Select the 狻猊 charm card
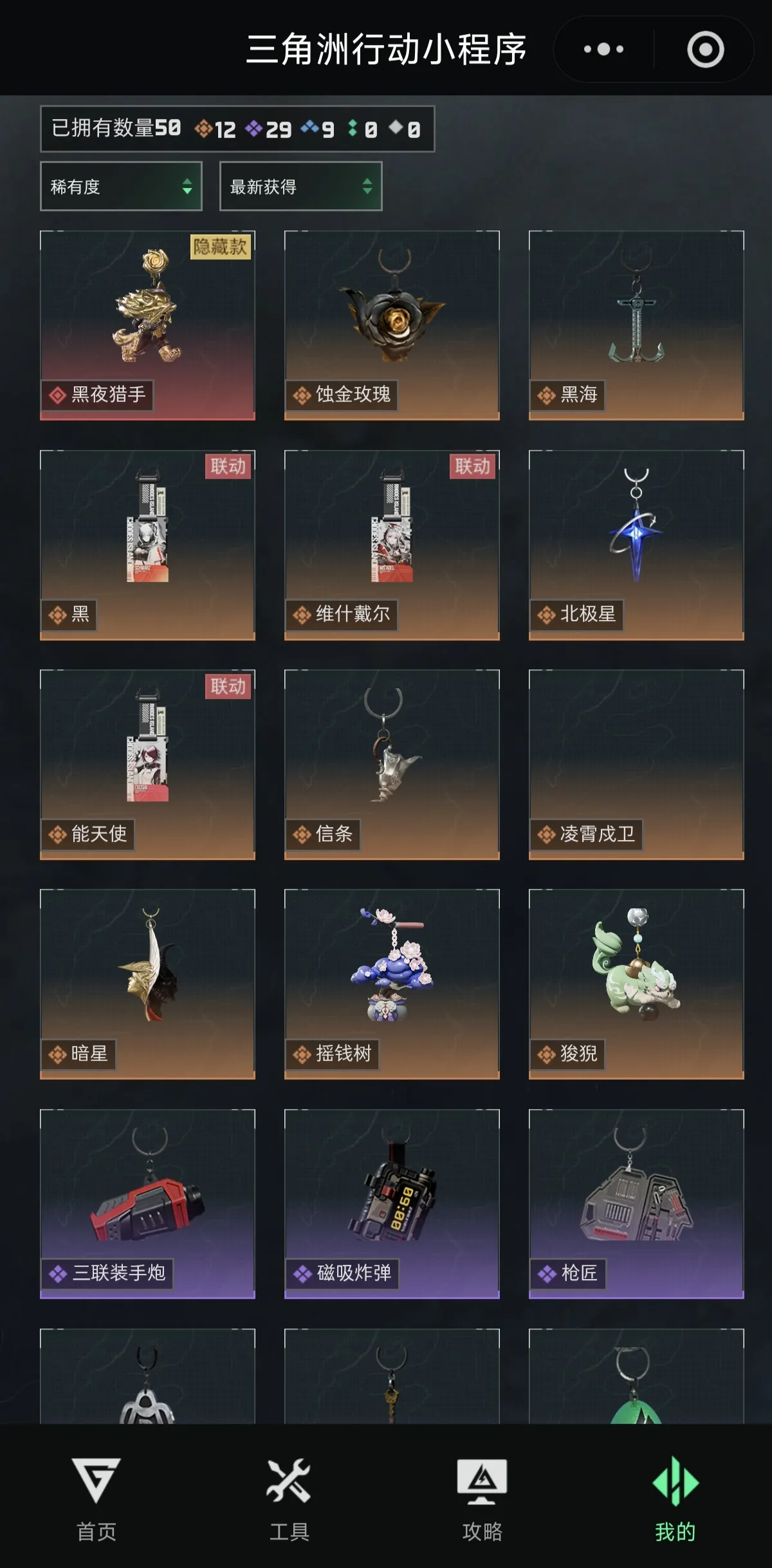This screenshot has height=1568, width=772. coord(636,984)
